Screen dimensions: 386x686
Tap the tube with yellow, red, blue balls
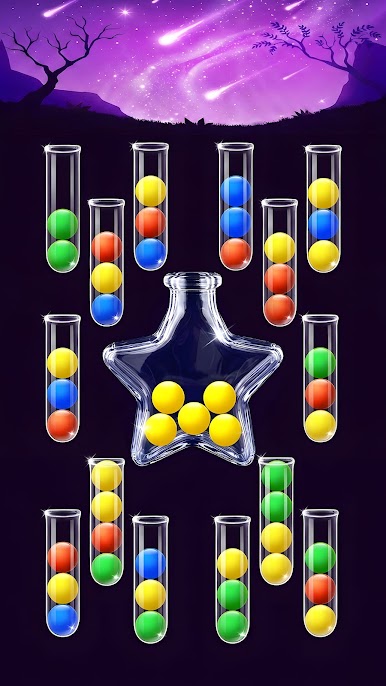pyautogui.click(x=151, y=206)
